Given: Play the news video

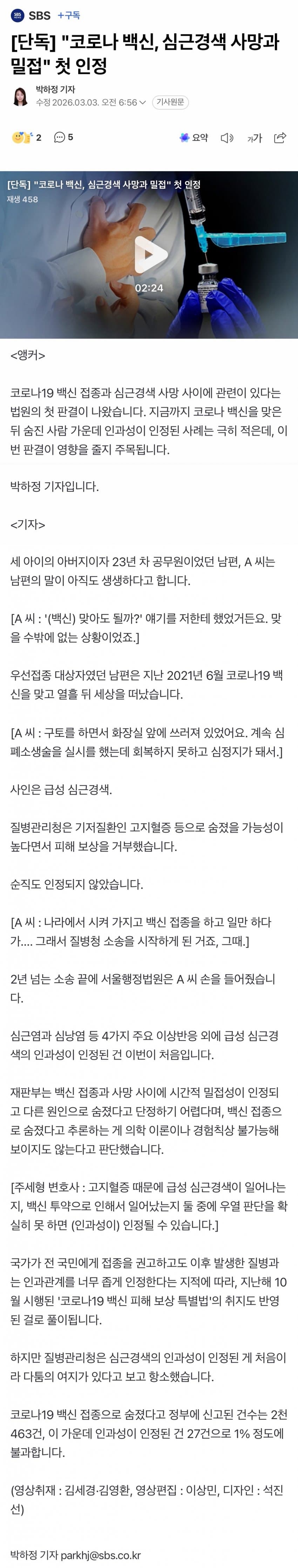Looking at the screenshot, I should 149,254.
